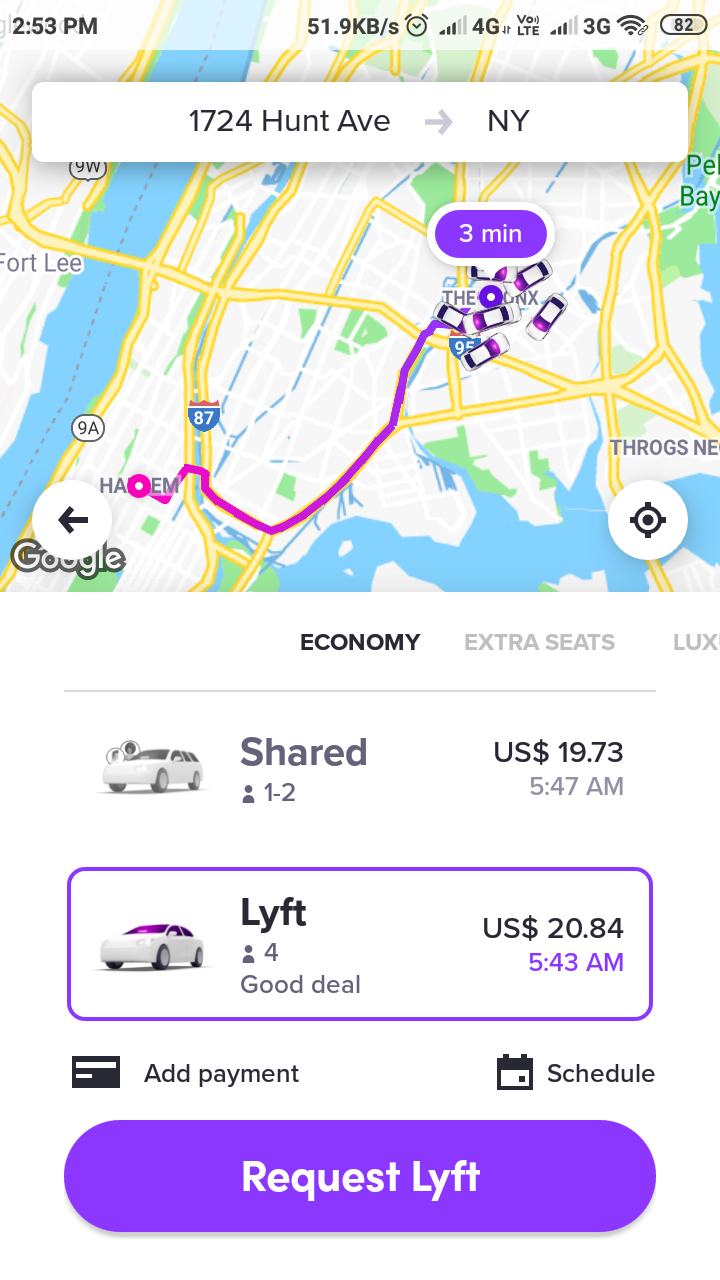Recenter map with the location icon
Screen dimensions: 720x1280
click(648, 520)
